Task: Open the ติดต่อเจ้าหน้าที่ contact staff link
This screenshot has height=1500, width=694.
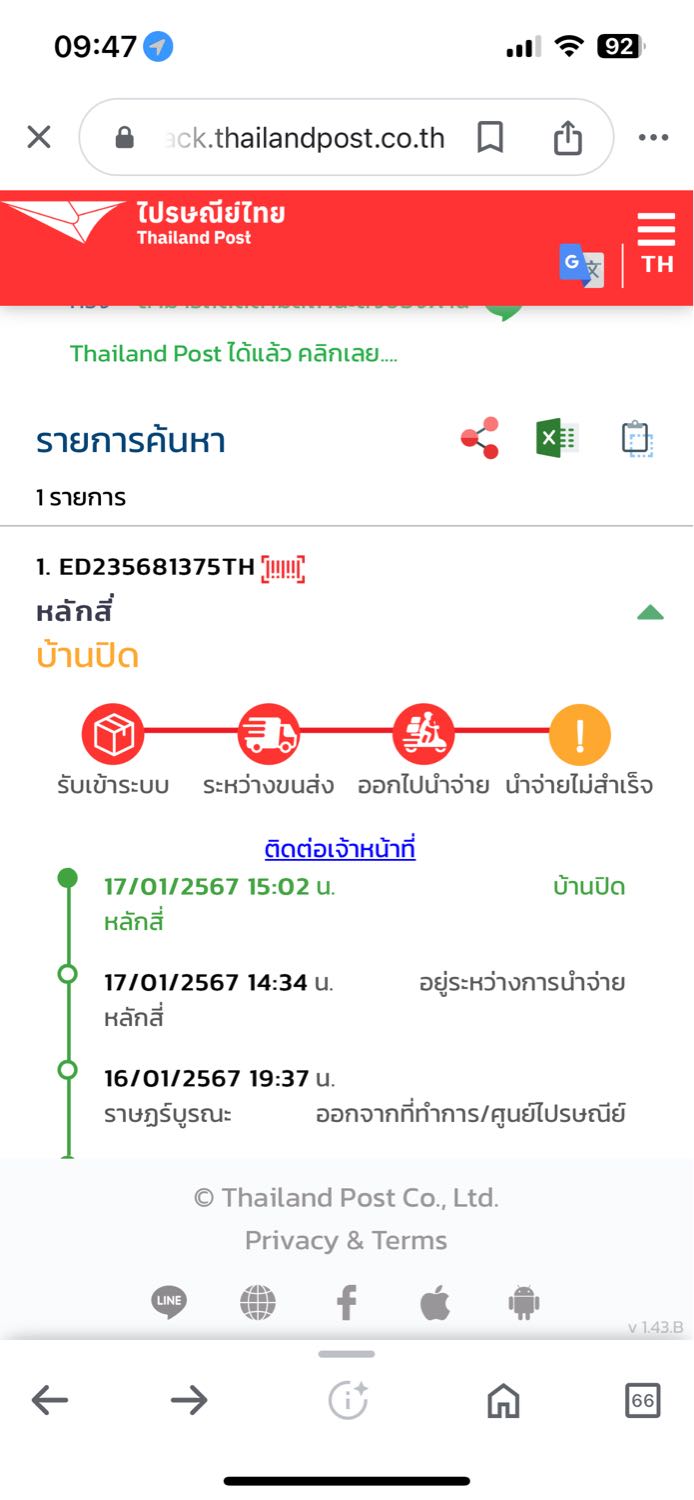Action: tap(340, 849)
